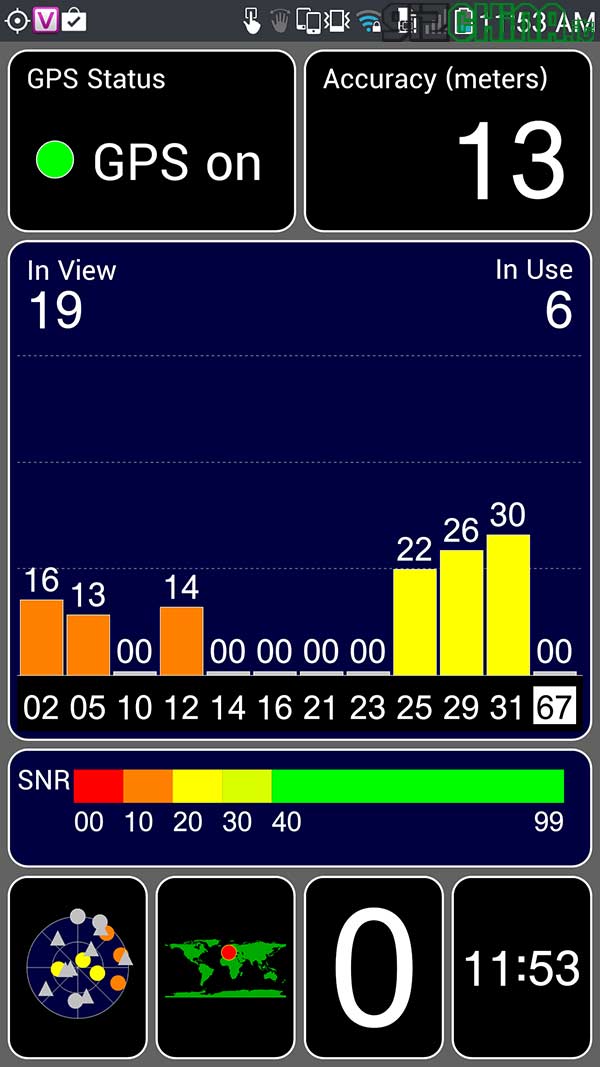The height and width of the screenshot is (1067, 600).
Task: Open the satellite sky view tile
Action: [78, 967]
